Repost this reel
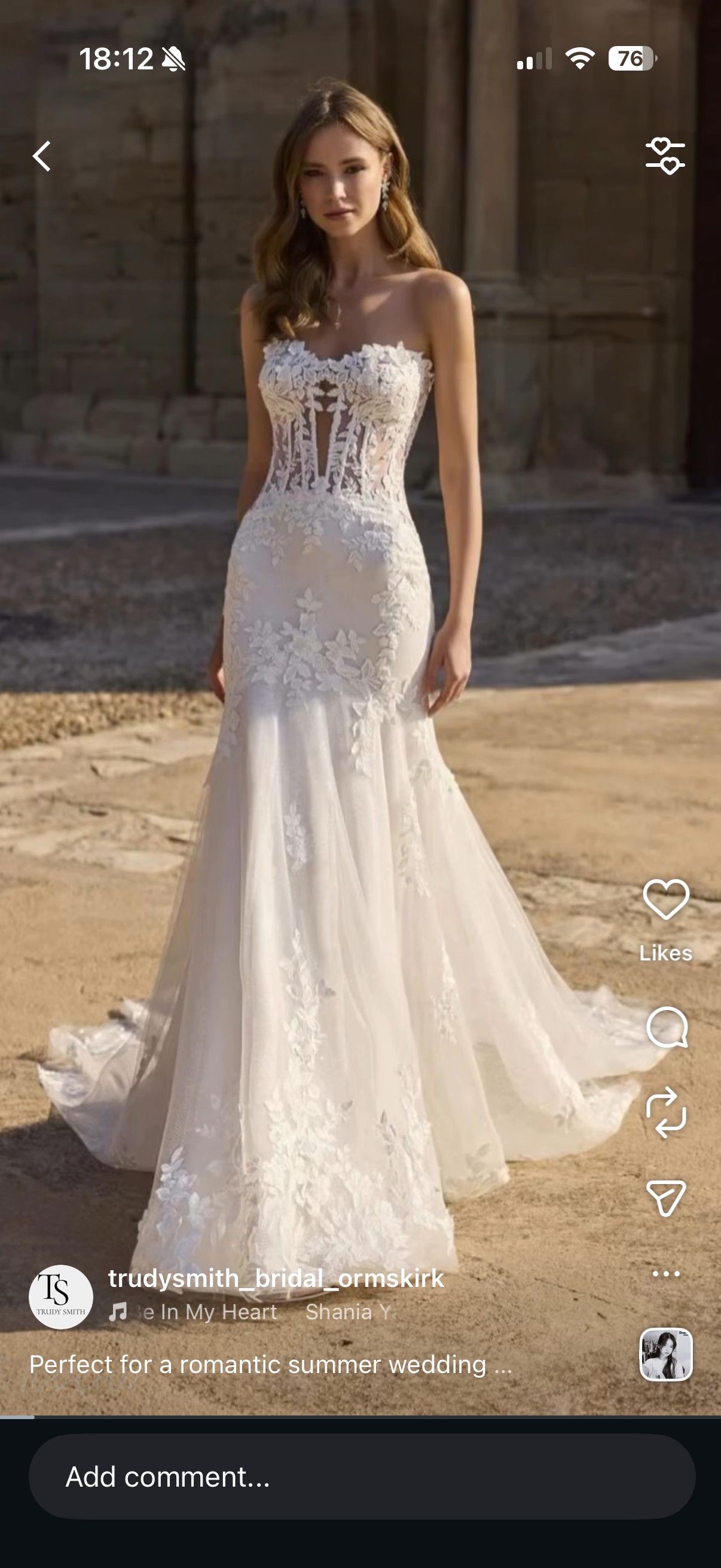Viewport: 721px width, 1568px height. point(665,1113)
